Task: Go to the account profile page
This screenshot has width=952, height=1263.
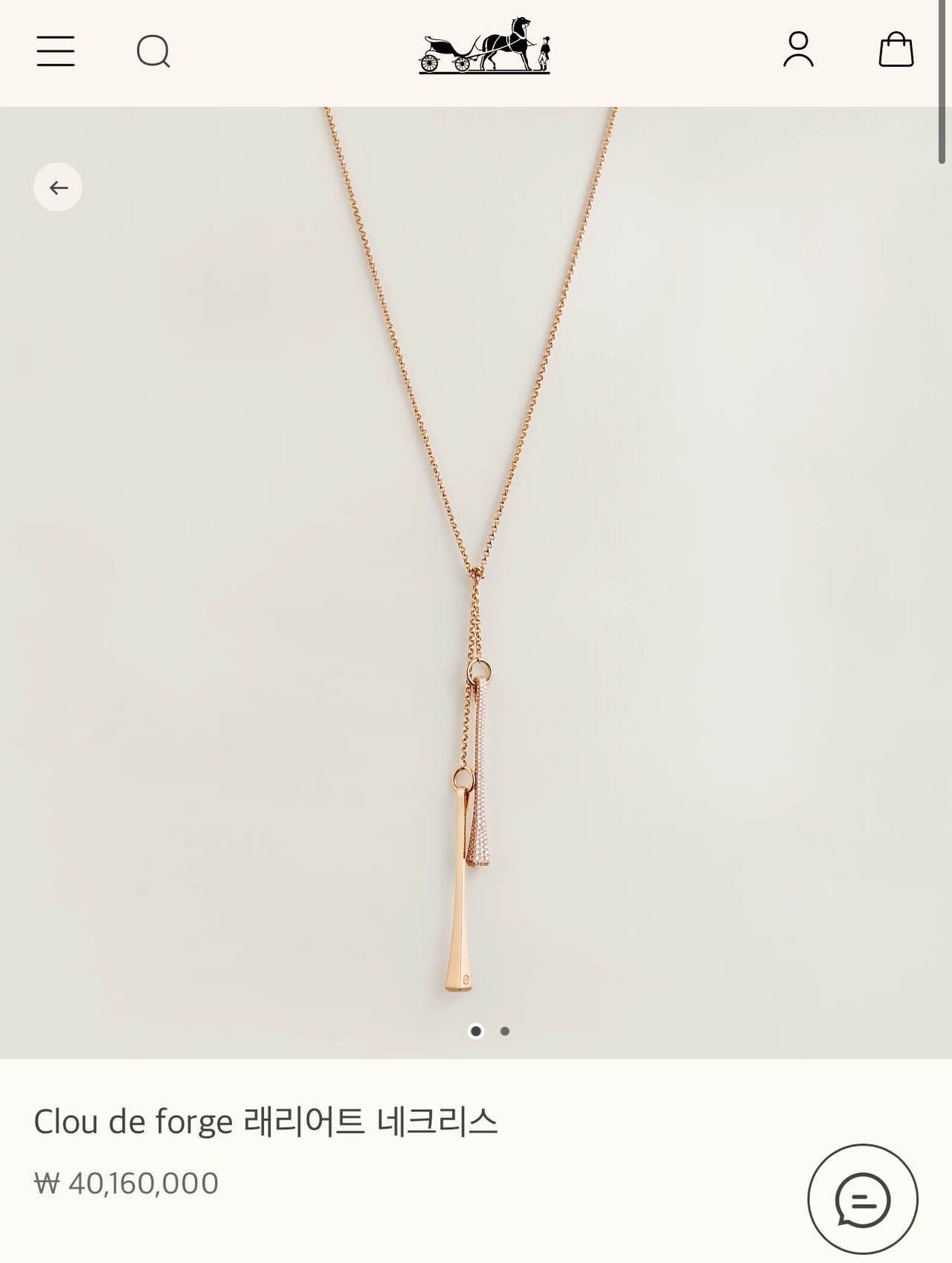Action: (798, 50)
